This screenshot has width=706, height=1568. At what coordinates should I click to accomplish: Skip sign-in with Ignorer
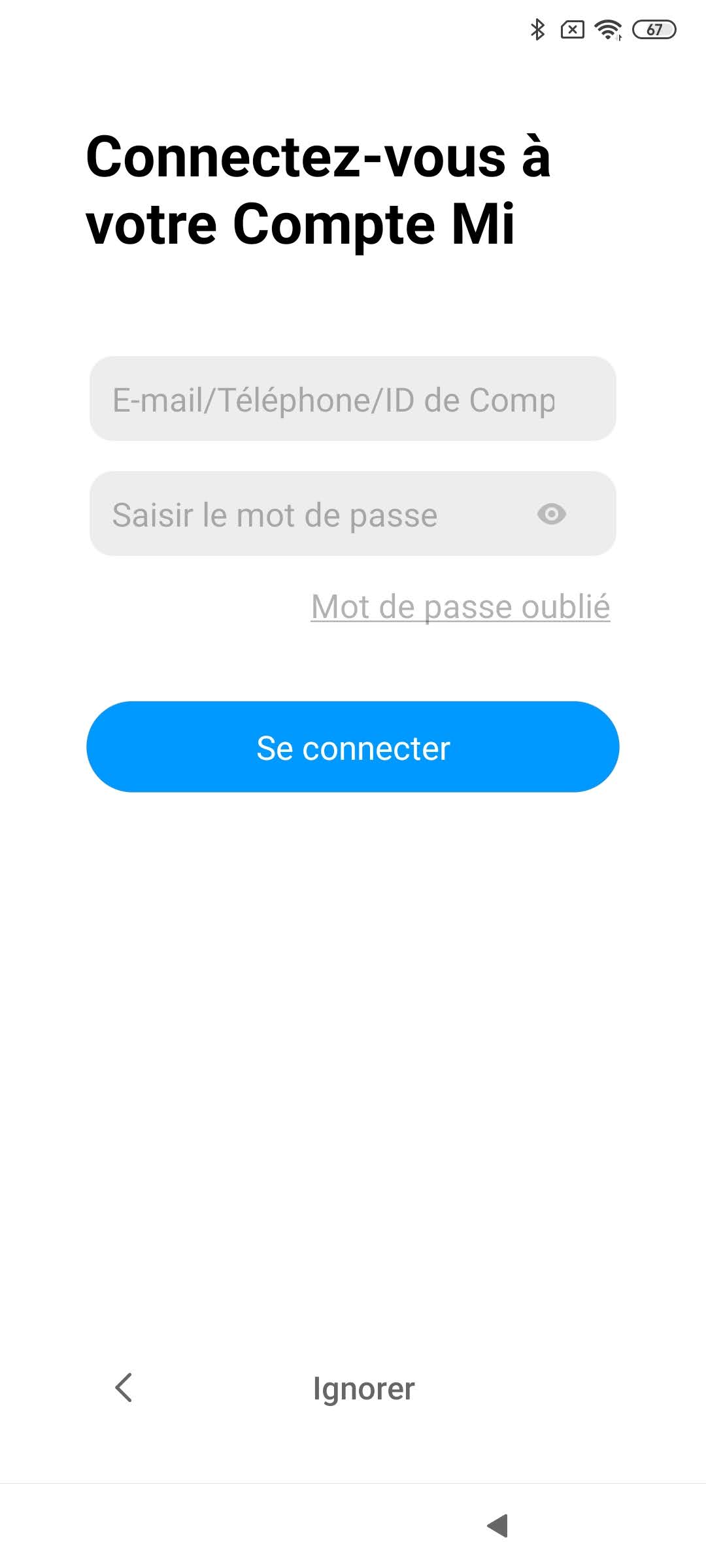point(363,1388)
